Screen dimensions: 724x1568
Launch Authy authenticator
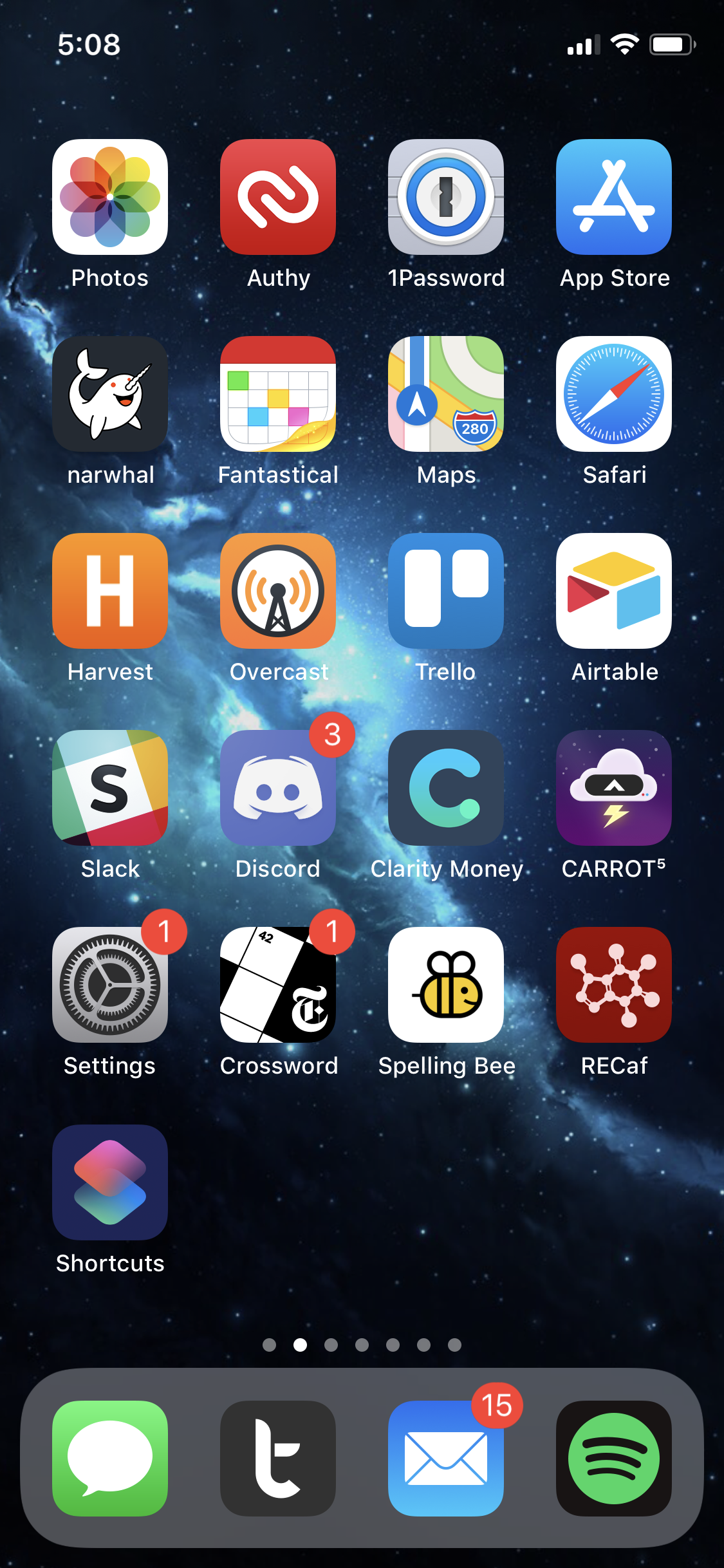(x=278, y=197)
